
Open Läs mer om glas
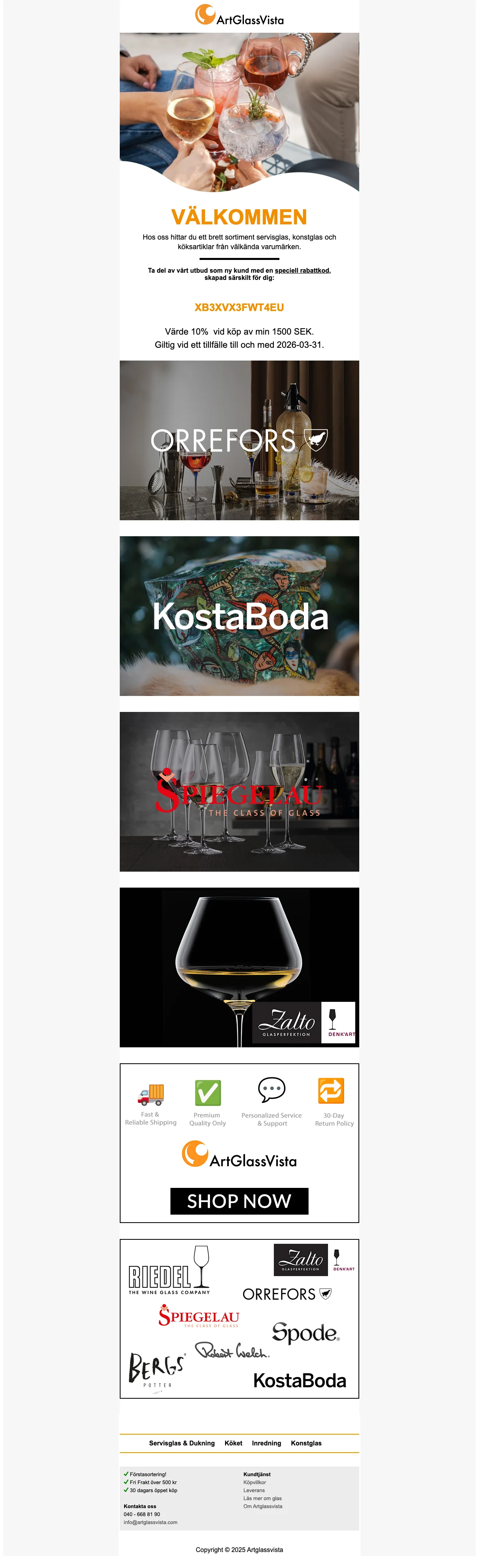tap(262, 1498)
